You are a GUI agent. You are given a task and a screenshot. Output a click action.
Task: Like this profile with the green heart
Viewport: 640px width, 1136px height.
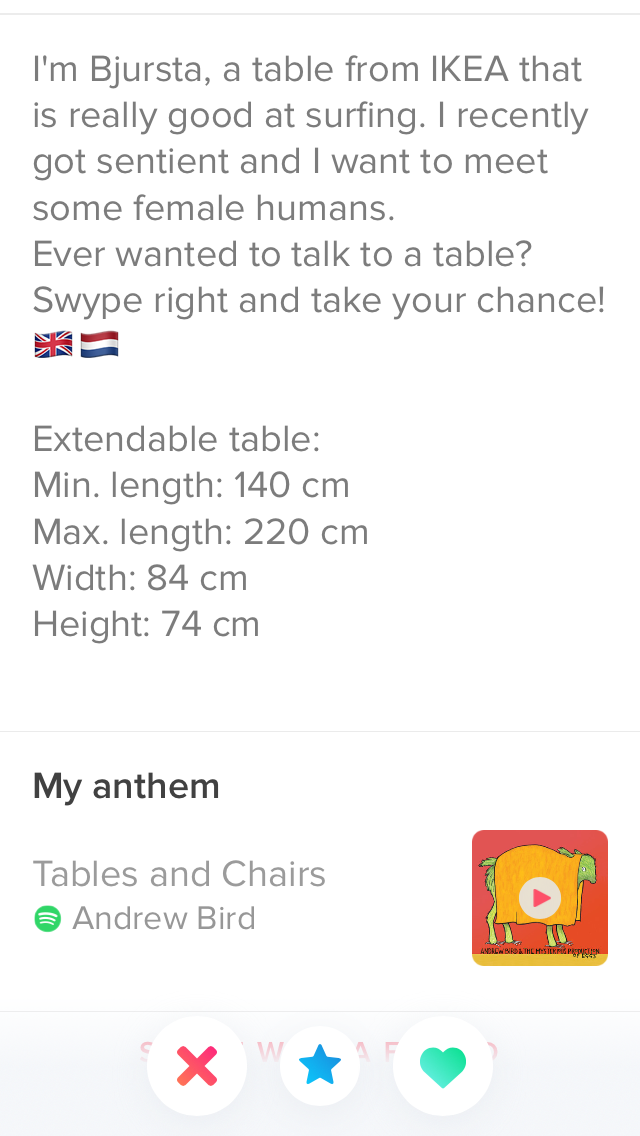443,1066
